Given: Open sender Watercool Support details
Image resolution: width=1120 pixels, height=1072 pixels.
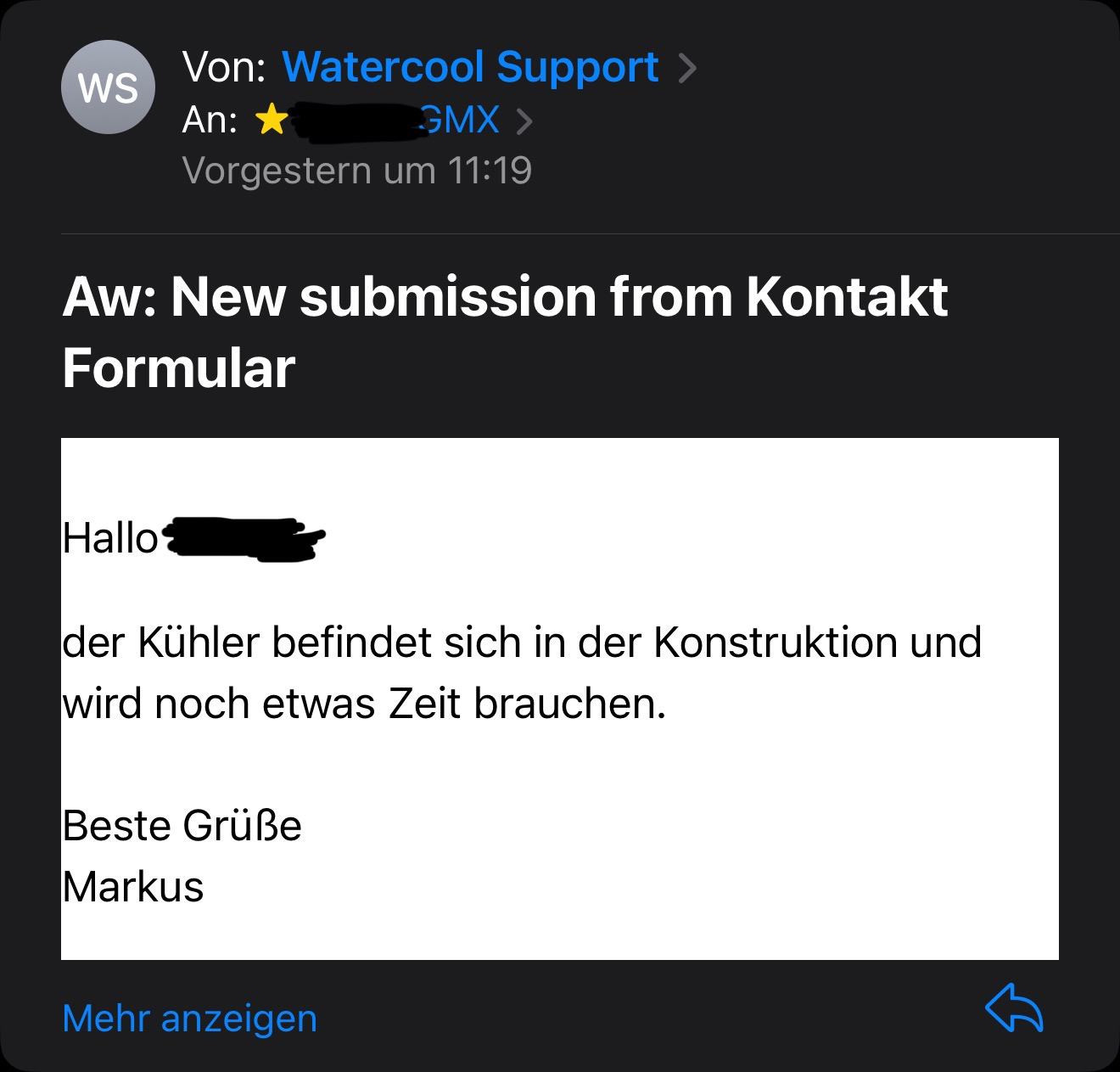Looking at the screenshot, I should click(469, 67).
